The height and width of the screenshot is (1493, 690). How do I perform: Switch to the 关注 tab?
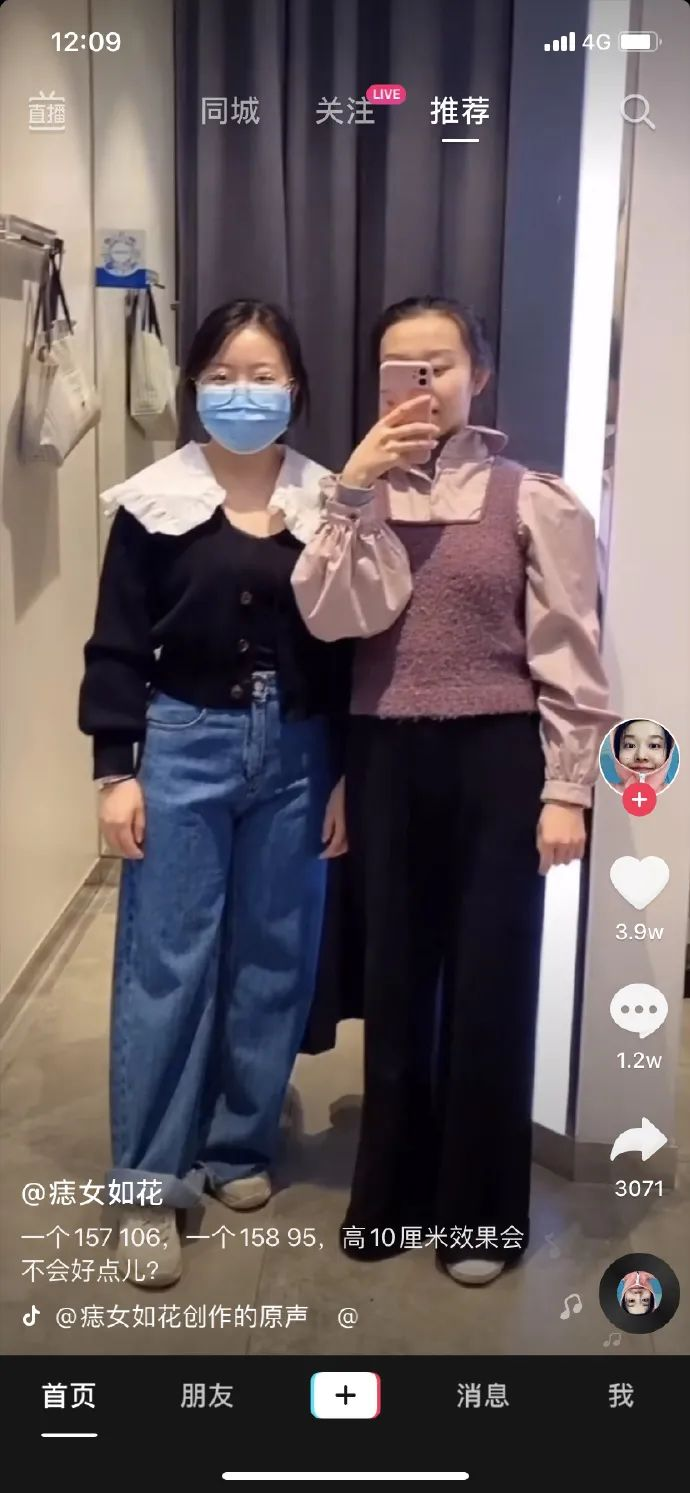pyautogui.click(x=345, y=111)
